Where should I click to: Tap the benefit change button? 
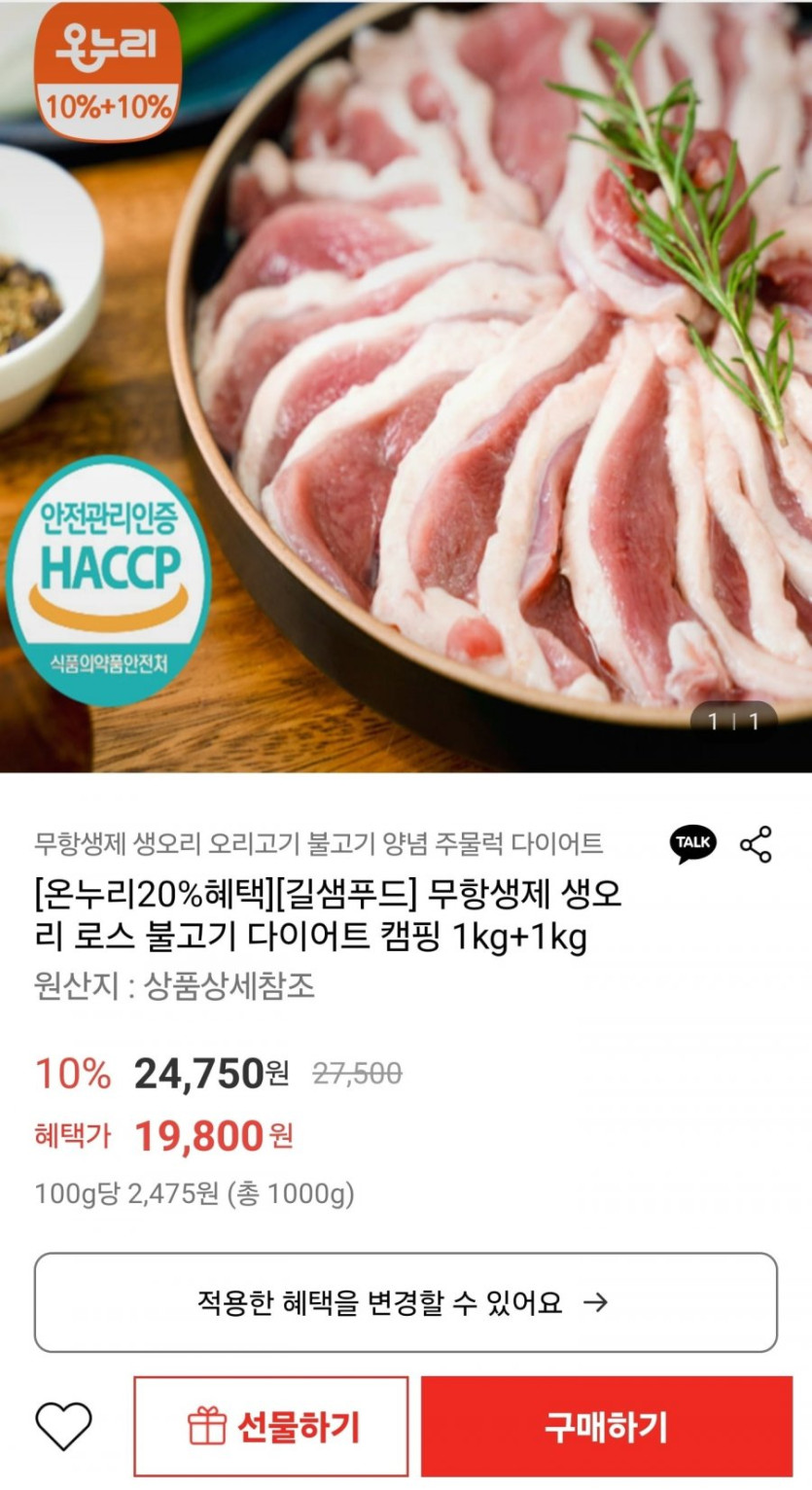click(406, 1302)
